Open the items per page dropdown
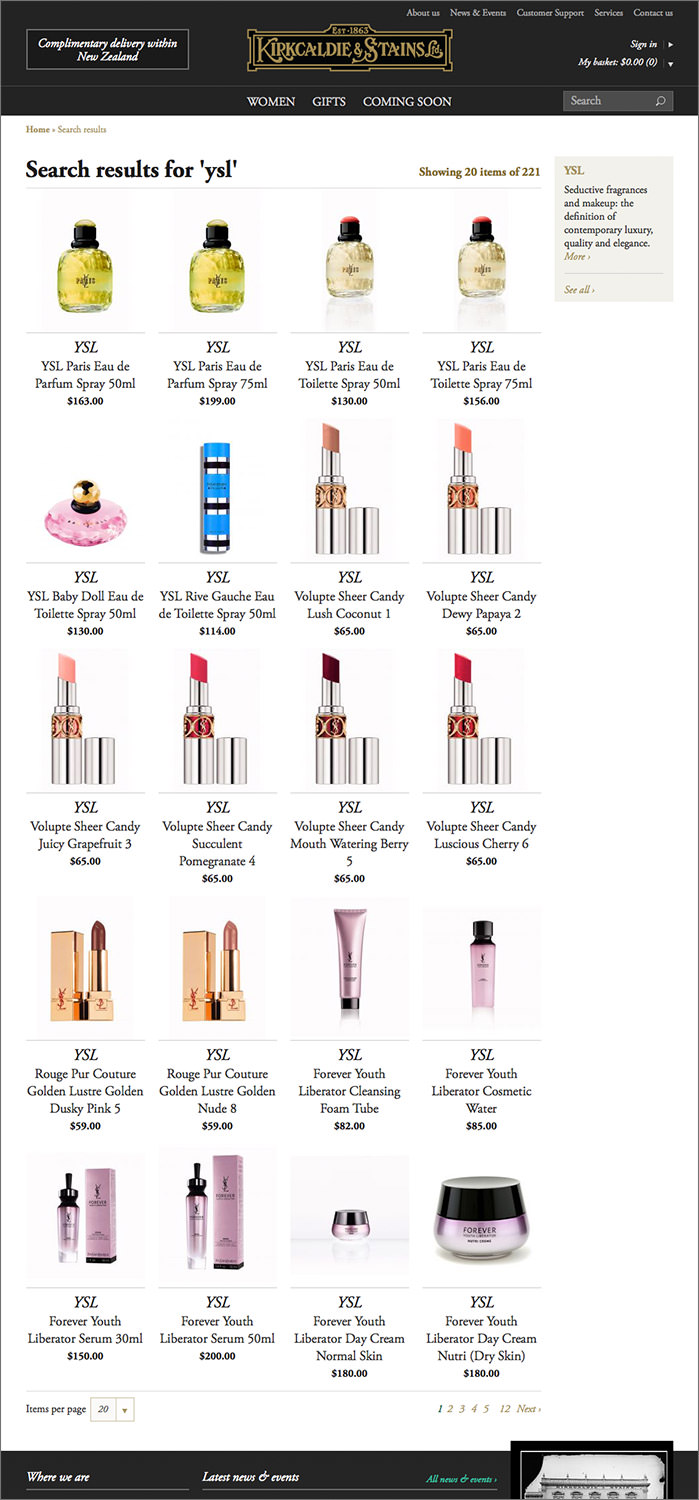 point(112,1409)
